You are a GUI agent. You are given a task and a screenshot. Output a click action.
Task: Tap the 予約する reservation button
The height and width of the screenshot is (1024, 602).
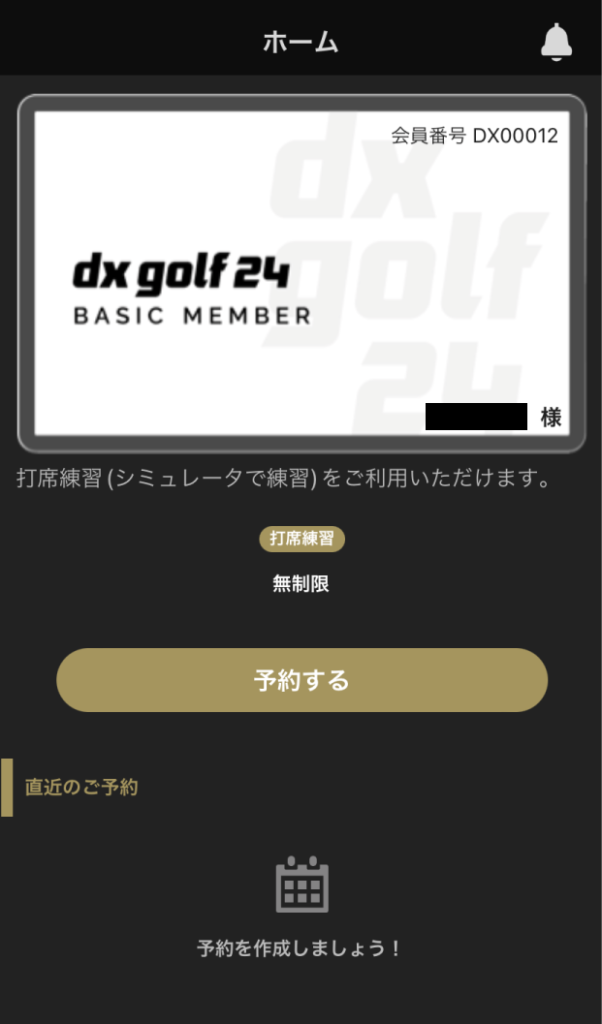click(x=302, y=680)
